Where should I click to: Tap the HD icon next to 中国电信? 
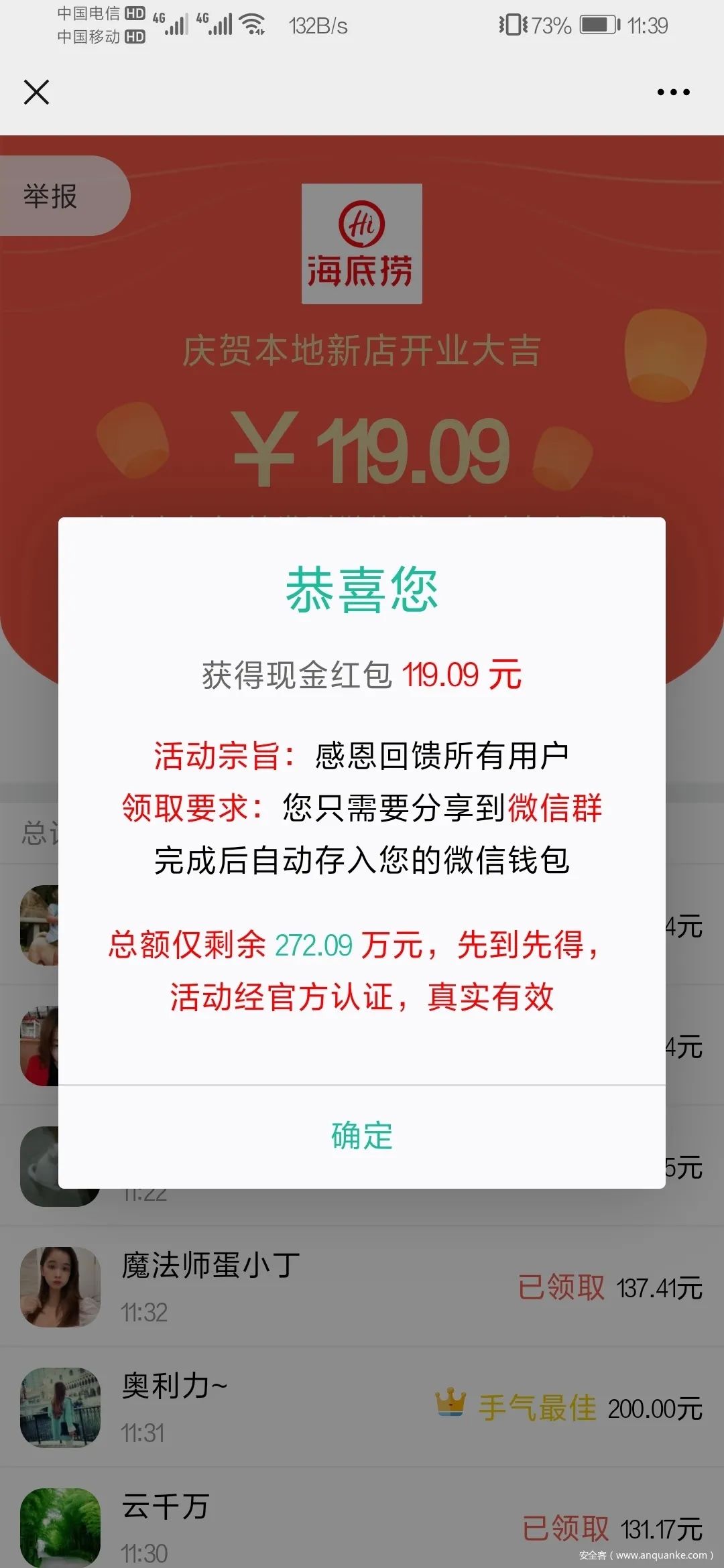[135, 12]
